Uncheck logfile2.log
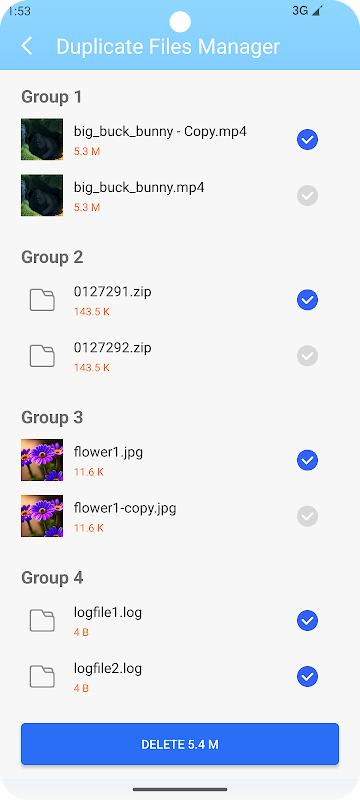The width and height of the screenshot is (360, 800). pos(307,677)
